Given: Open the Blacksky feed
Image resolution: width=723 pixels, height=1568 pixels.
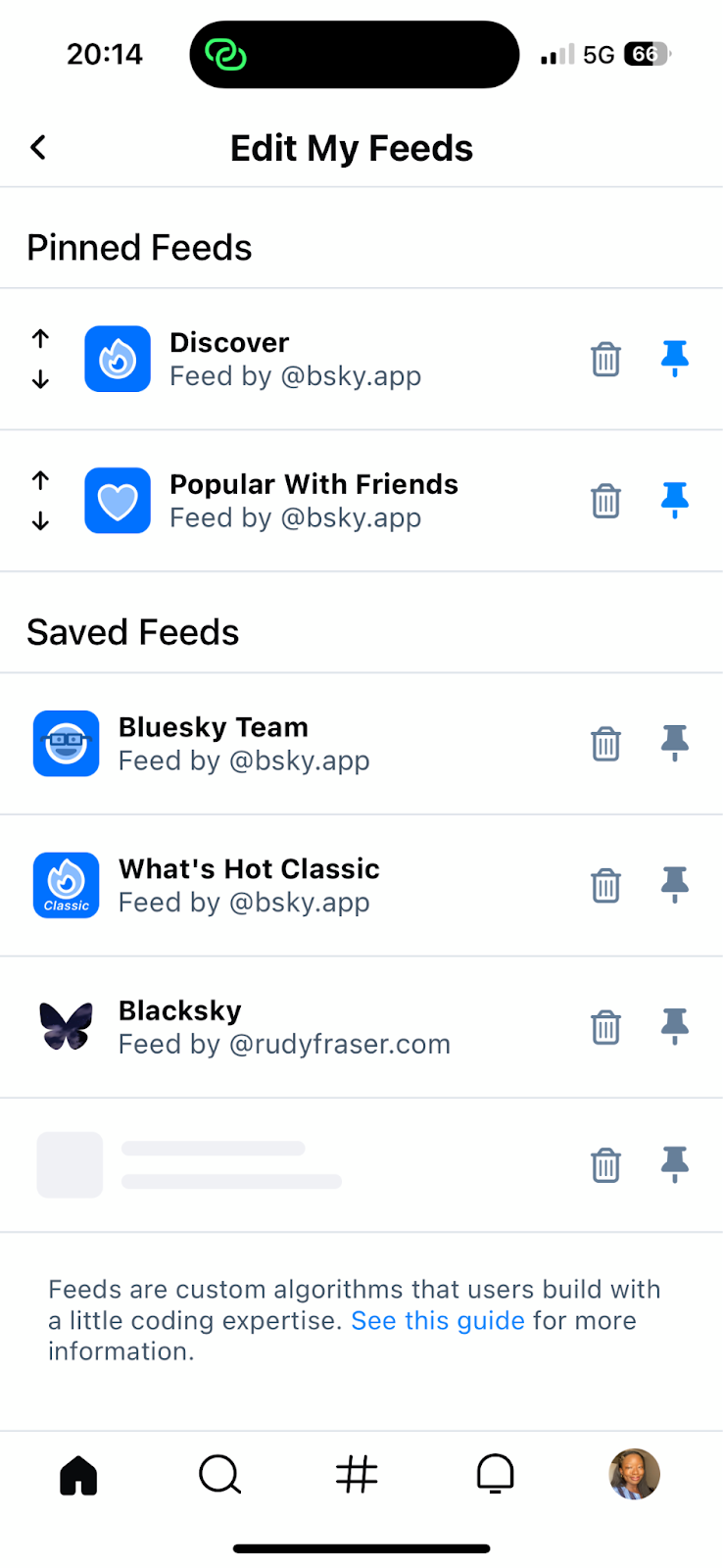Looking at the screenshot, I should click(284, 1027).
